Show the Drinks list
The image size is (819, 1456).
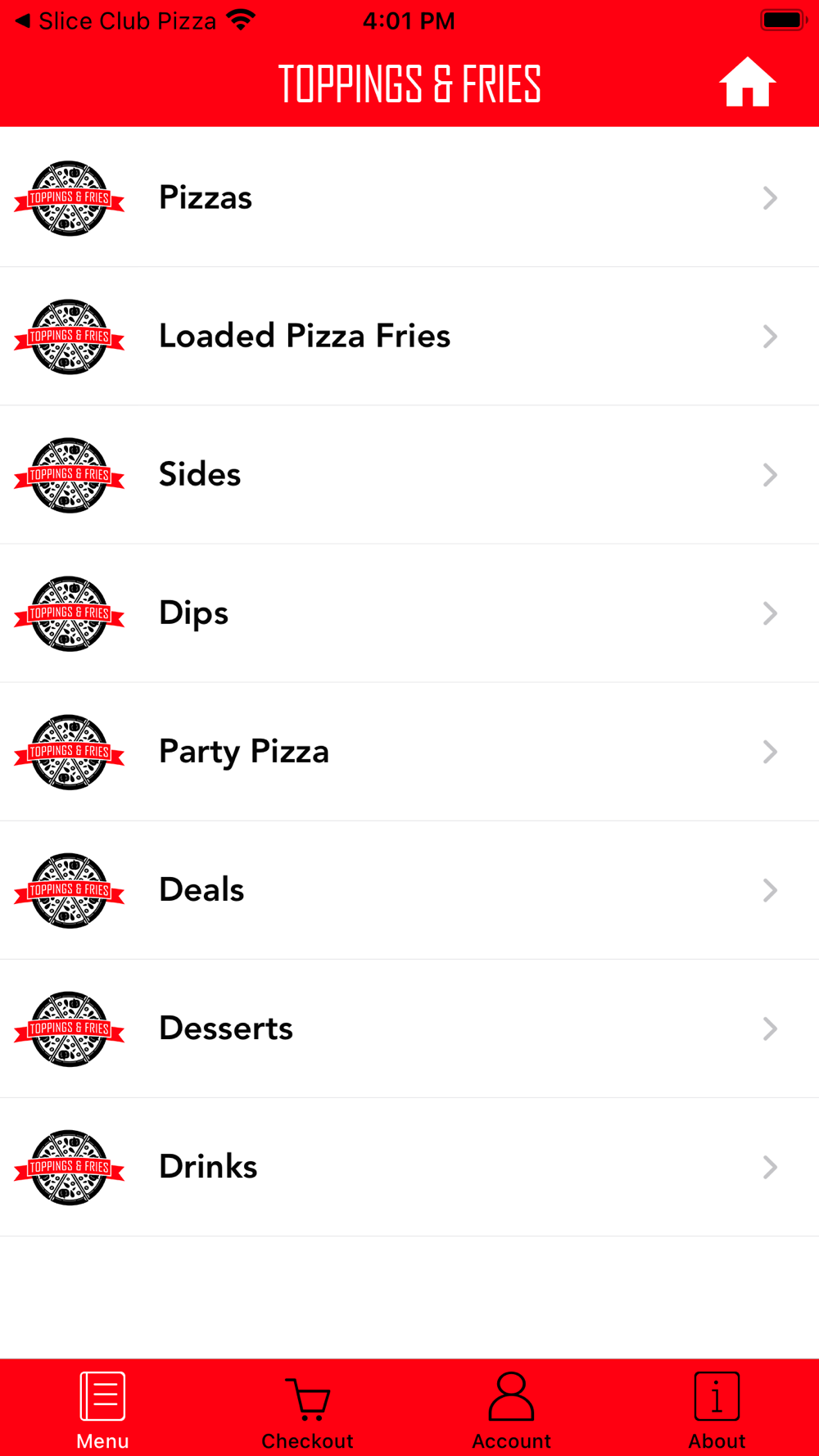click(x=409, y=1166)
